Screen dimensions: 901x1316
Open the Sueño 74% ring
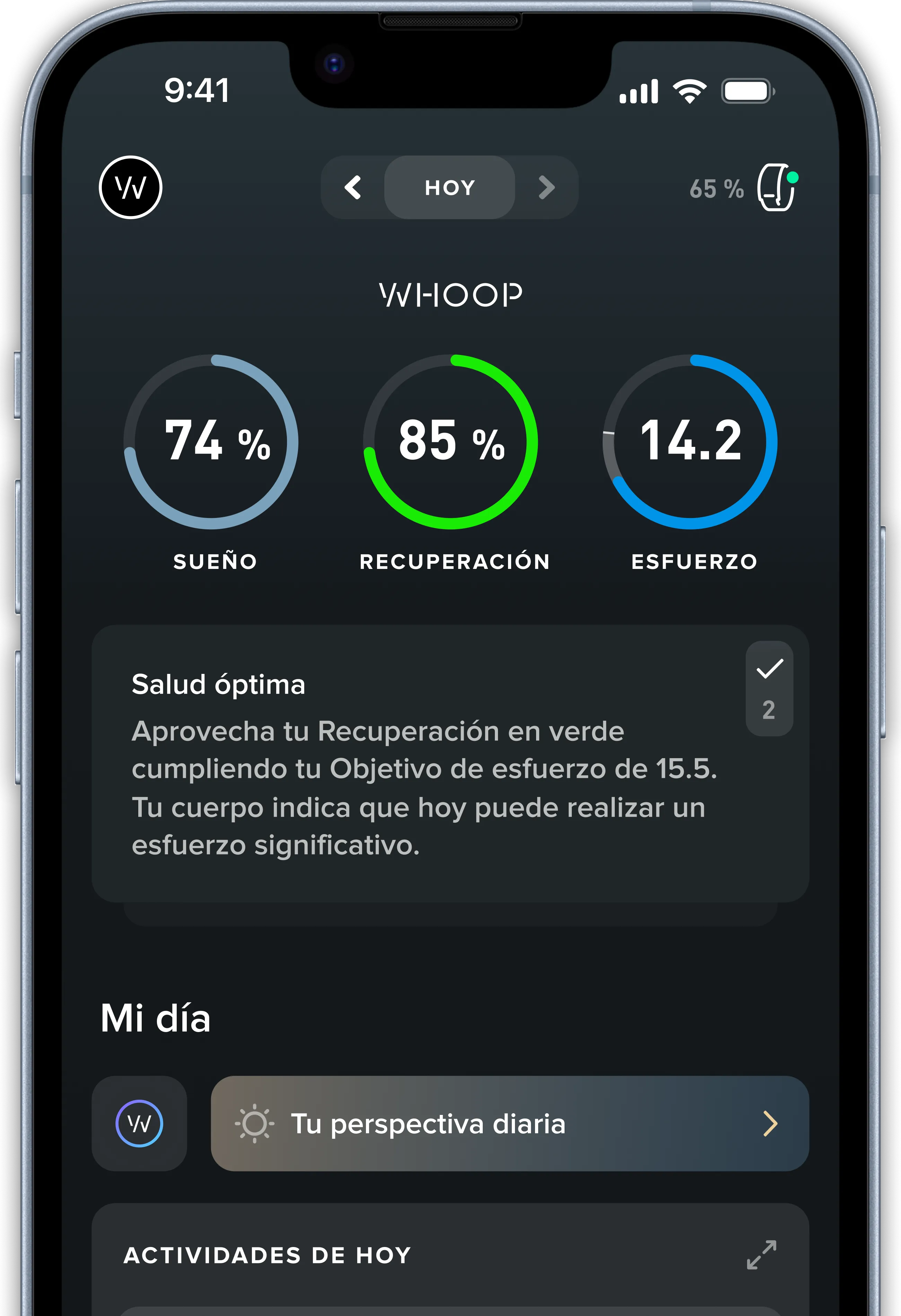click(211, 442)
